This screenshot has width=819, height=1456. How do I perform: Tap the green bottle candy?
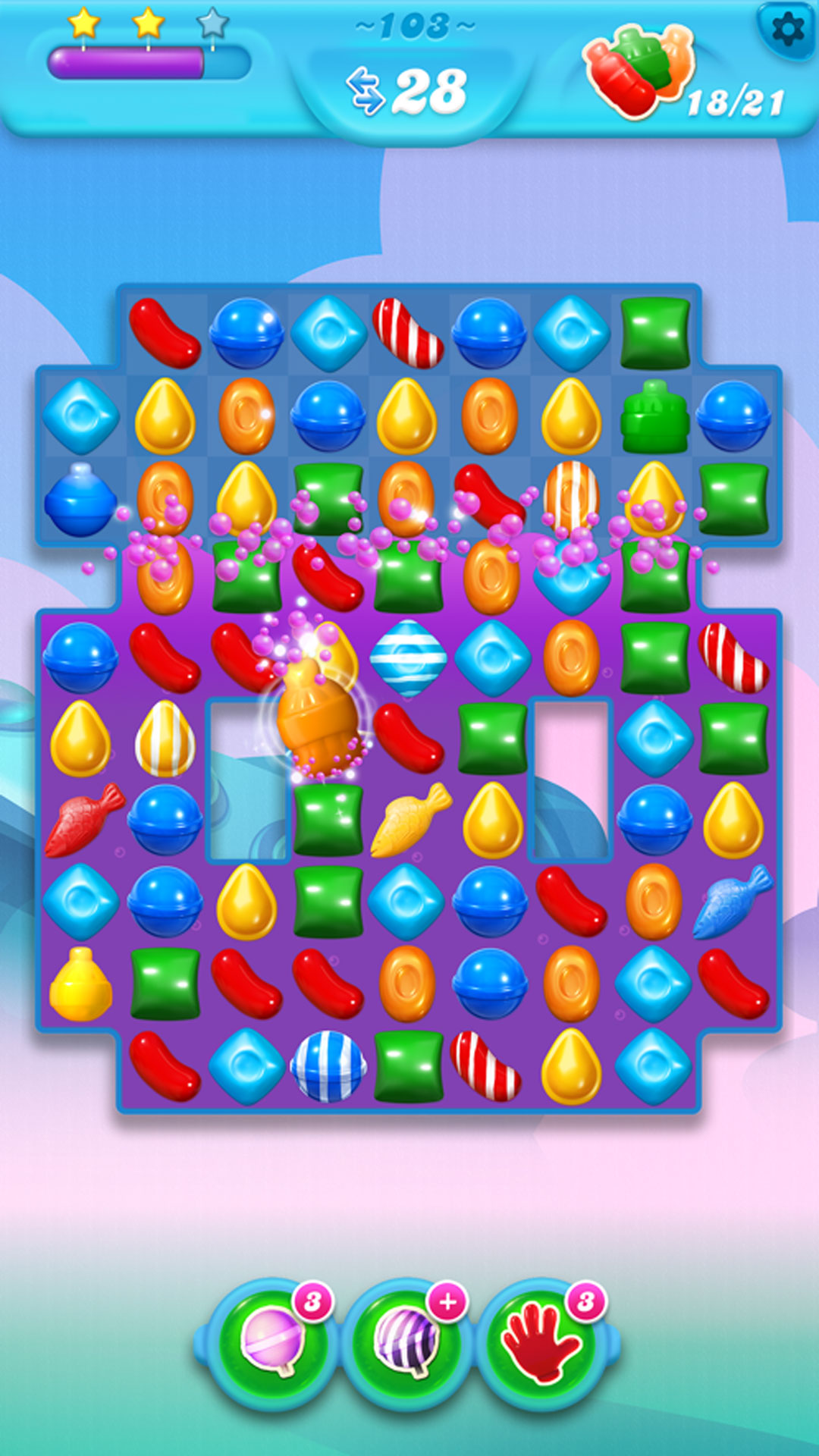654,419
